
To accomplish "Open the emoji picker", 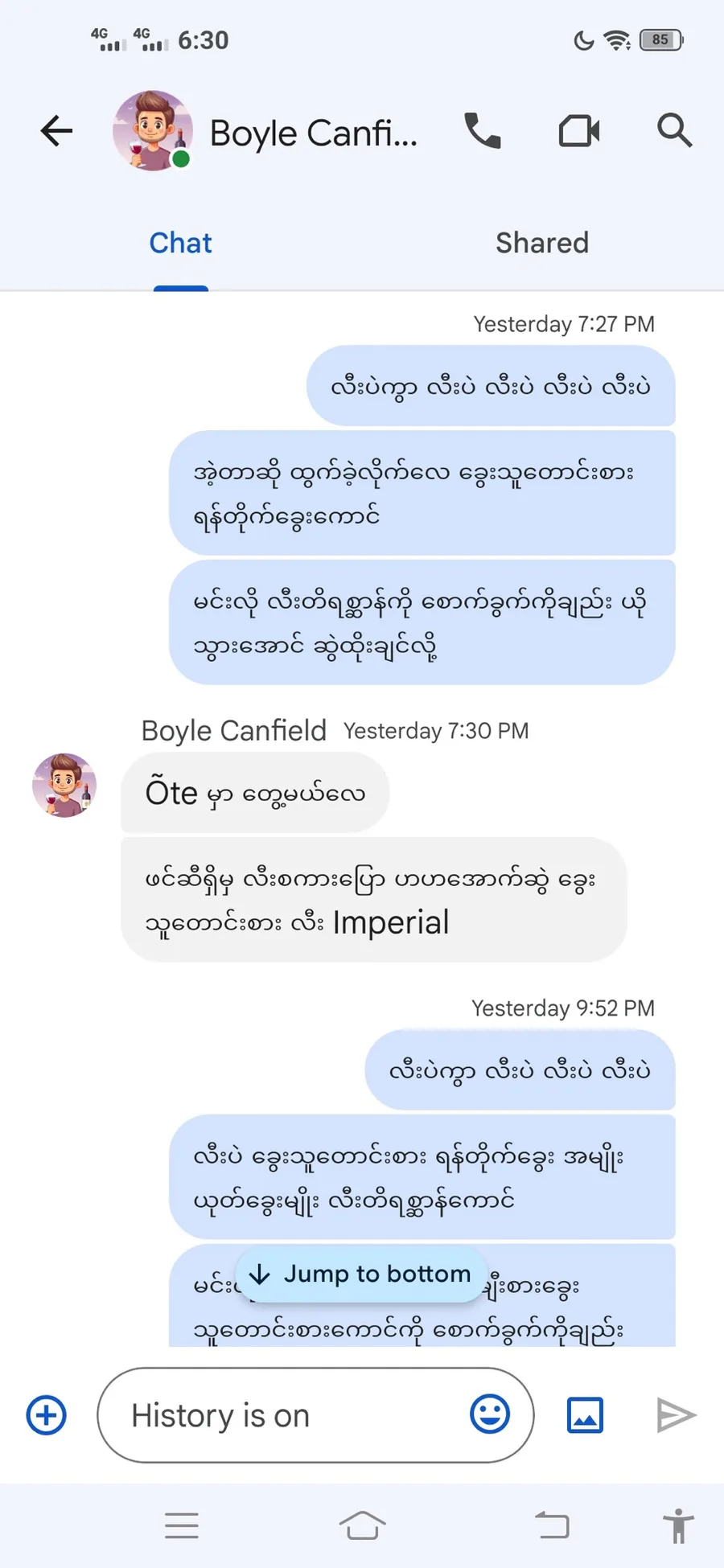I will 490,1414.
